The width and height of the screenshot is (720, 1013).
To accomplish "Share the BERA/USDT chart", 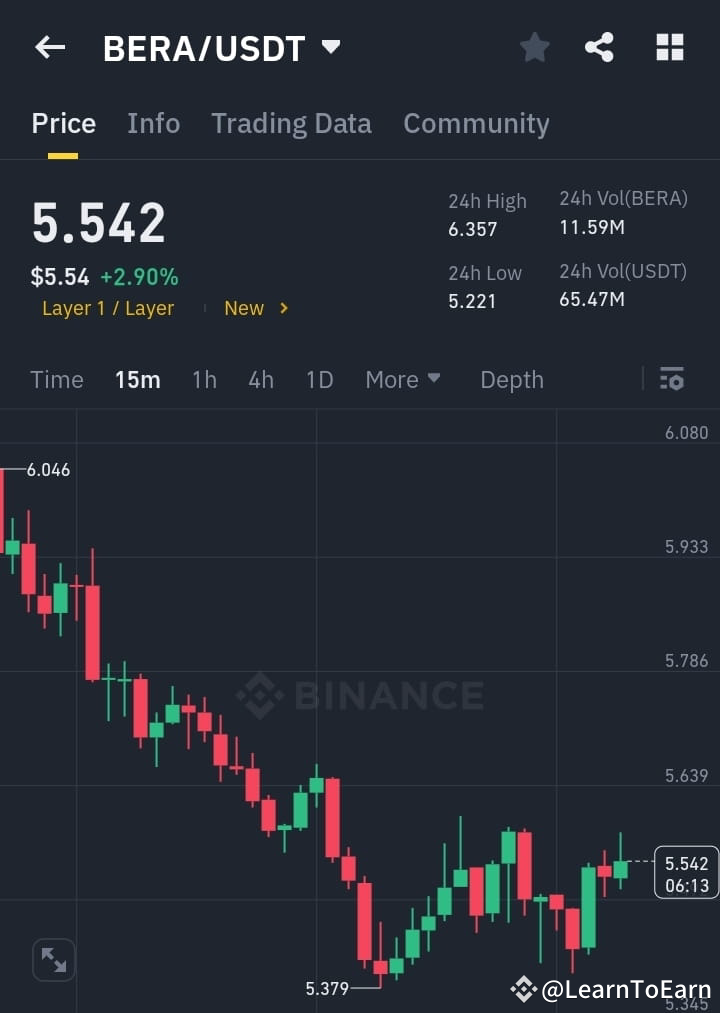I will point(599,47).
